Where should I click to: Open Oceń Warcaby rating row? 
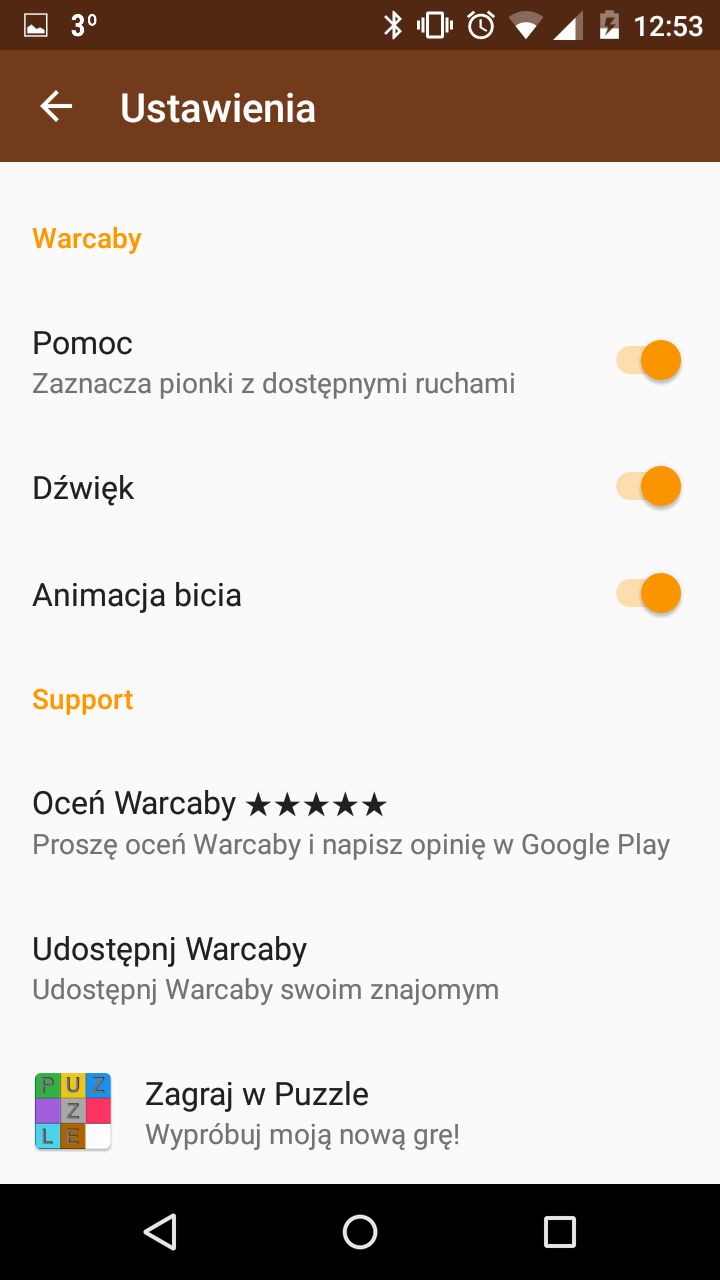[x=360, y=823]
